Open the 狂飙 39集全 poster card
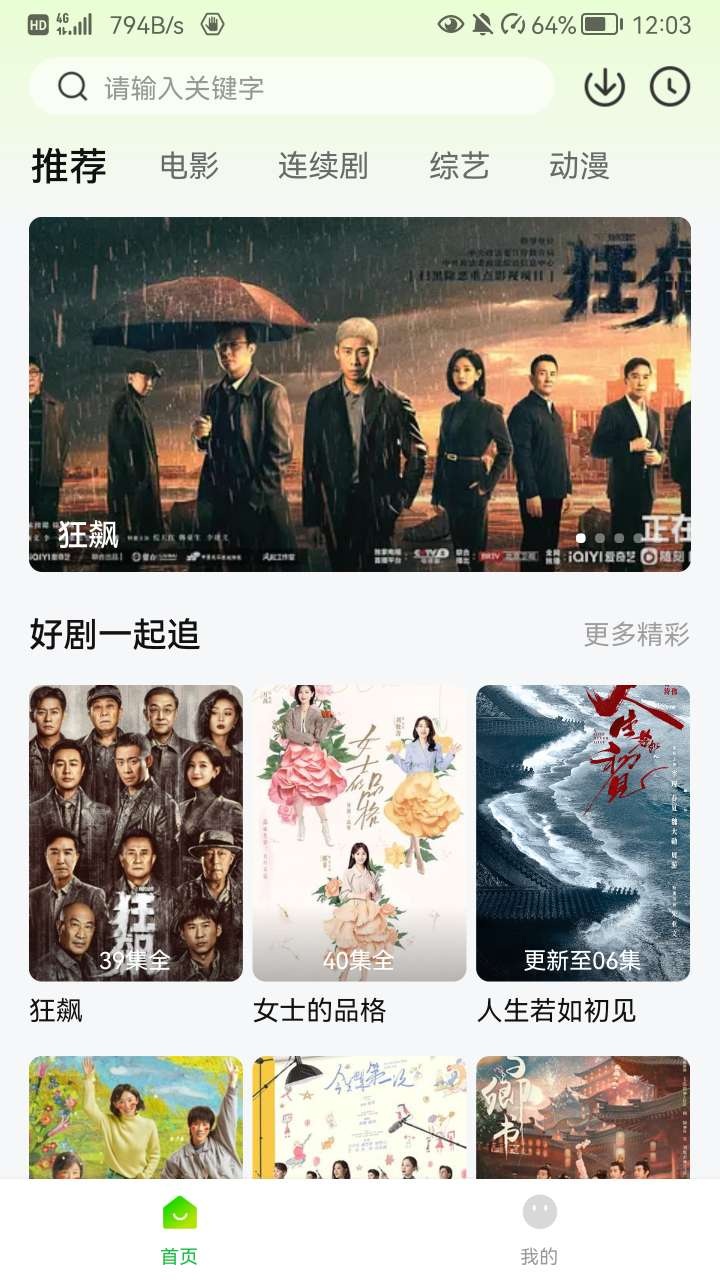This screenshot has height=1280, width=720. click(136, 833)
